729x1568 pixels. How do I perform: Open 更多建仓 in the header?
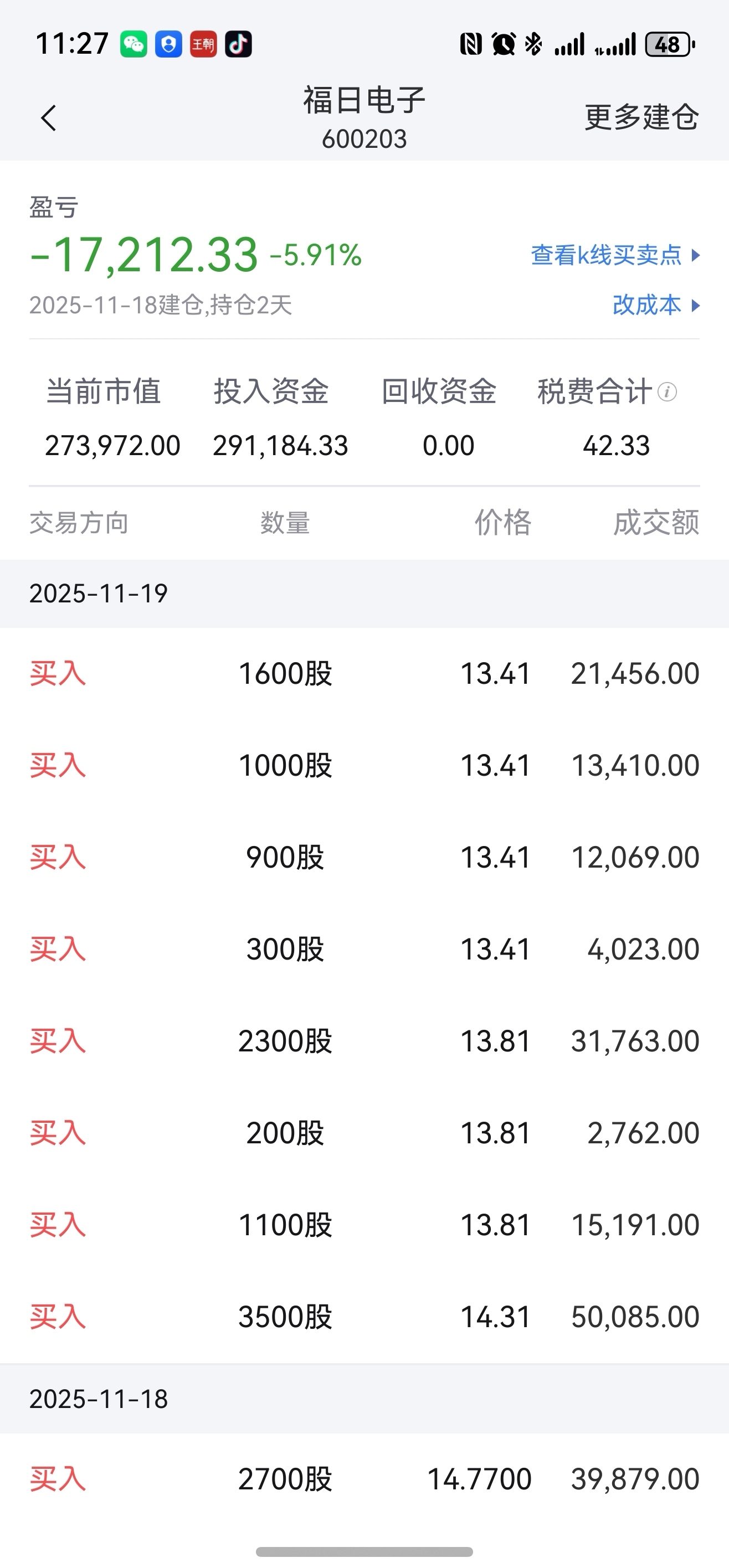[x=641, y=117]
